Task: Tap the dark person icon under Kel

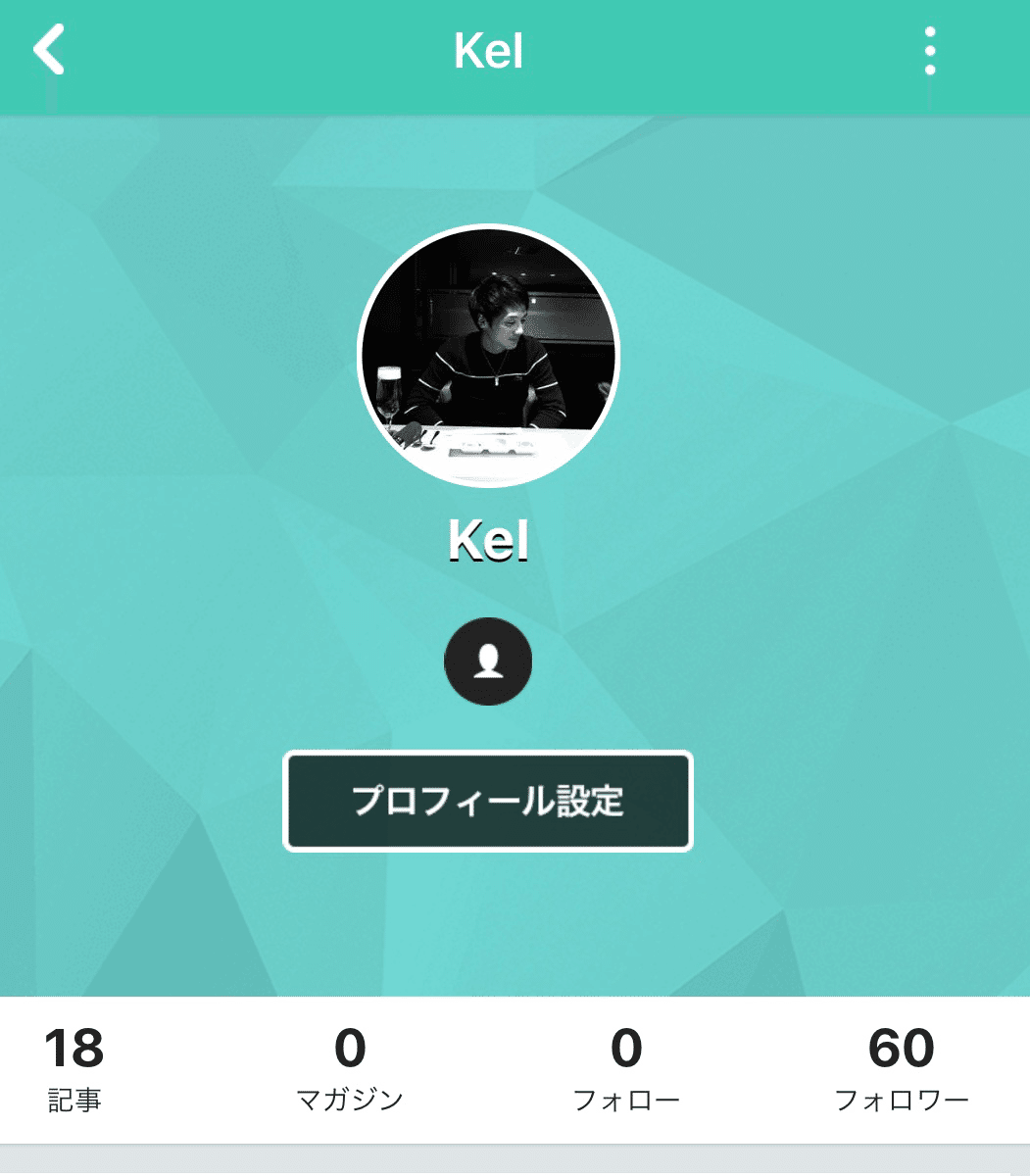Action: point(488,661)
